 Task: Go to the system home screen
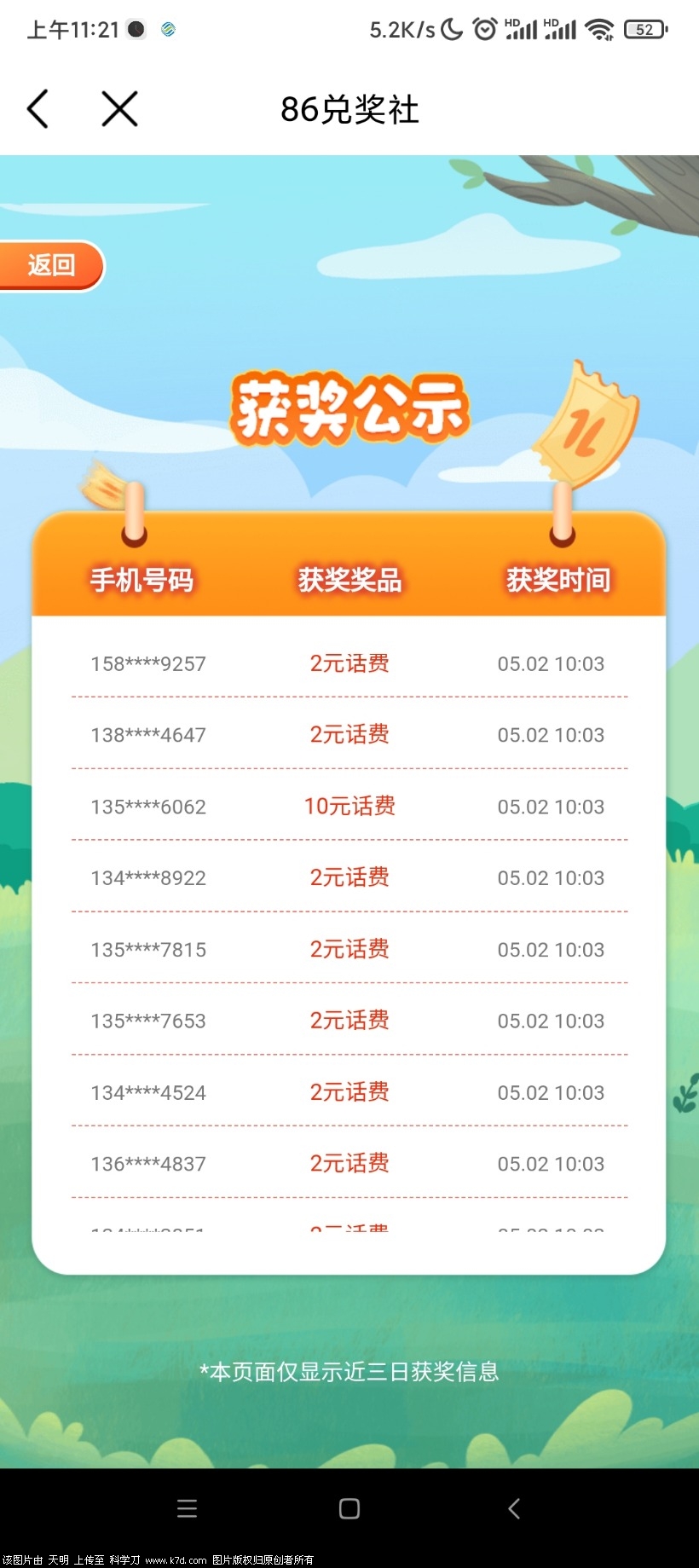[x=349, y=1508]
